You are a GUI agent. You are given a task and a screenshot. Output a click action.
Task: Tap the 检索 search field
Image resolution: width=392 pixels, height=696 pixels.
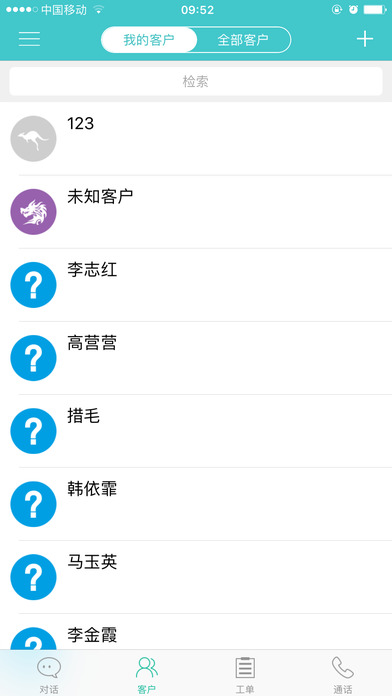[196, 81]
